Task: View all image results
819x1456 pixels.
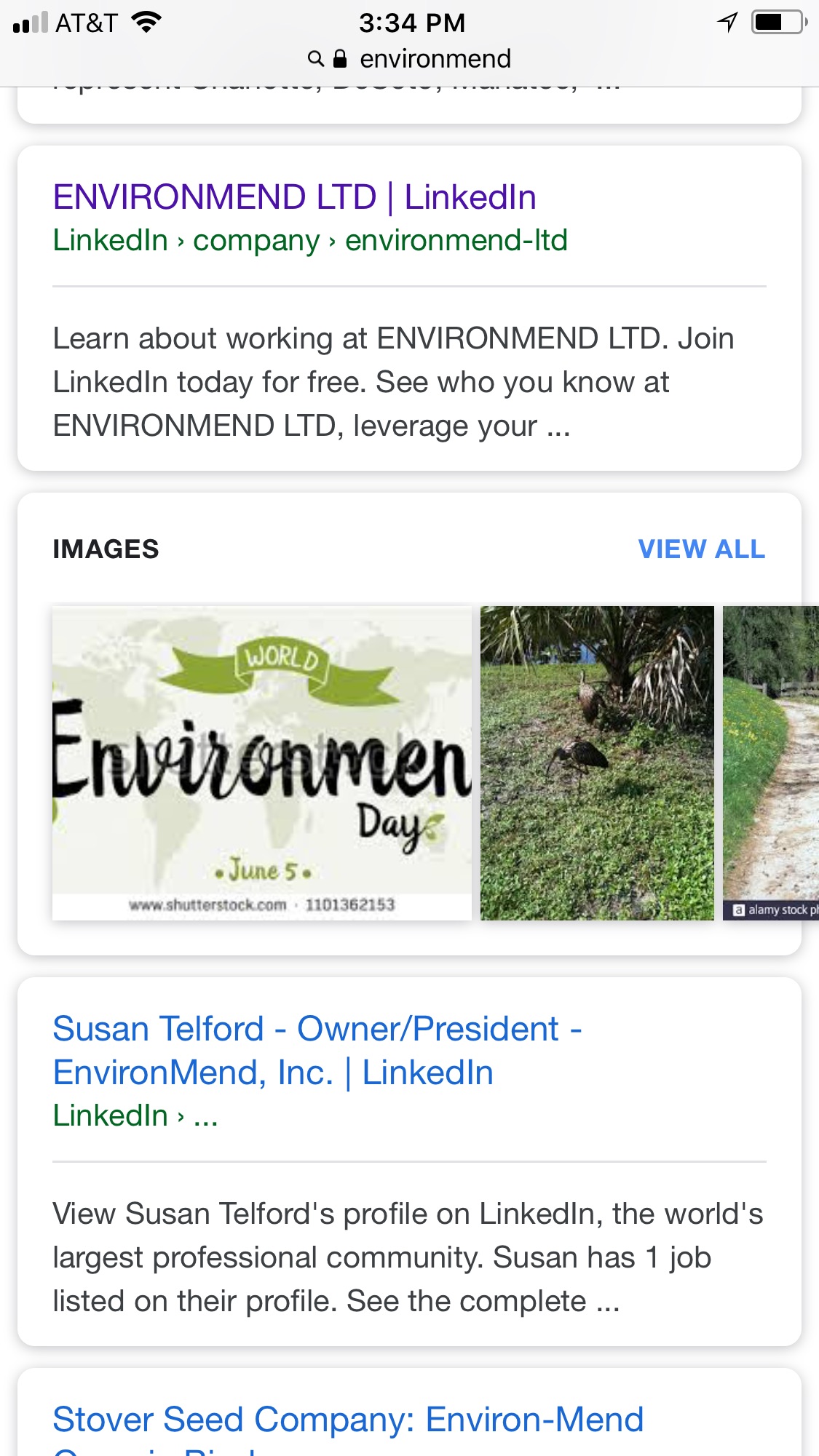Action: [701, 549]
